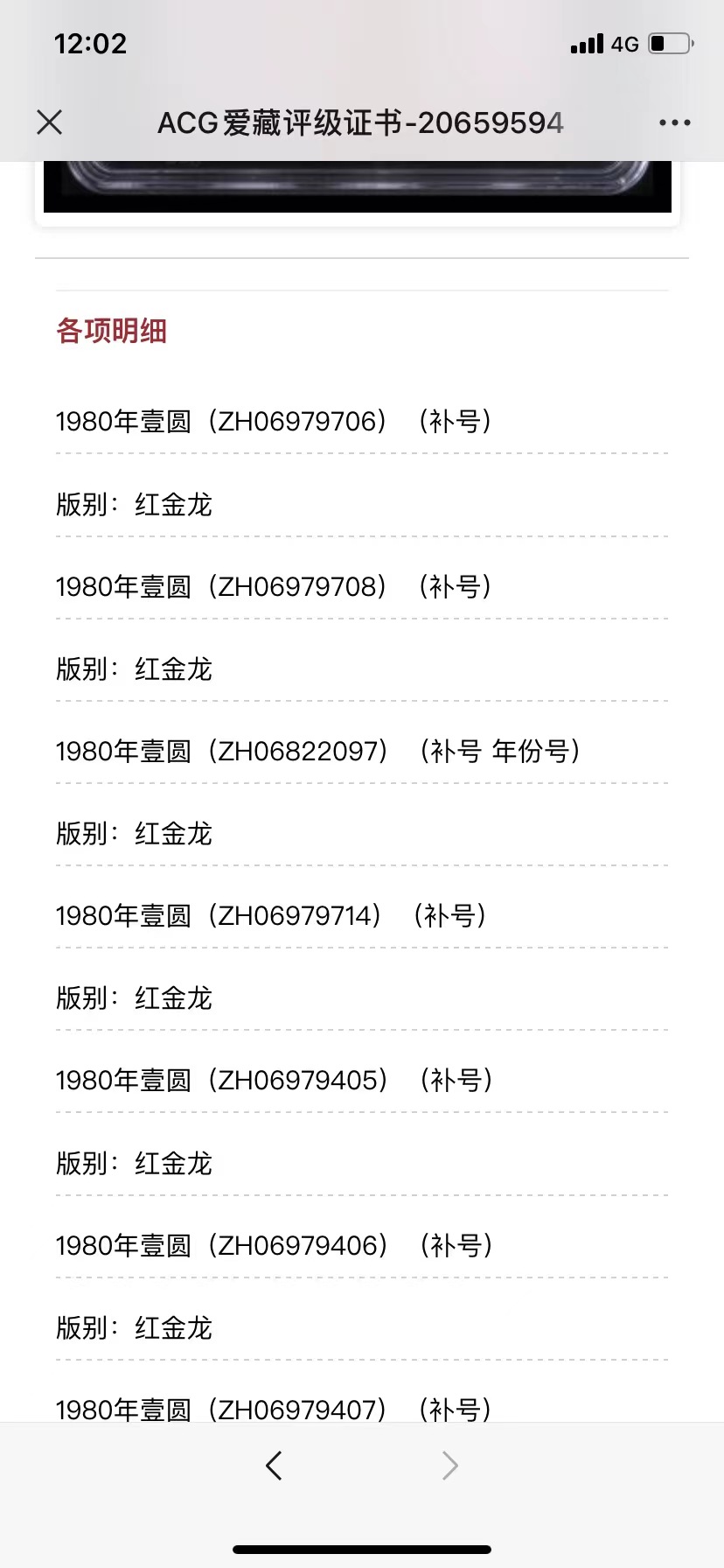Tap the graded banknote holder image

pos(357,185)
